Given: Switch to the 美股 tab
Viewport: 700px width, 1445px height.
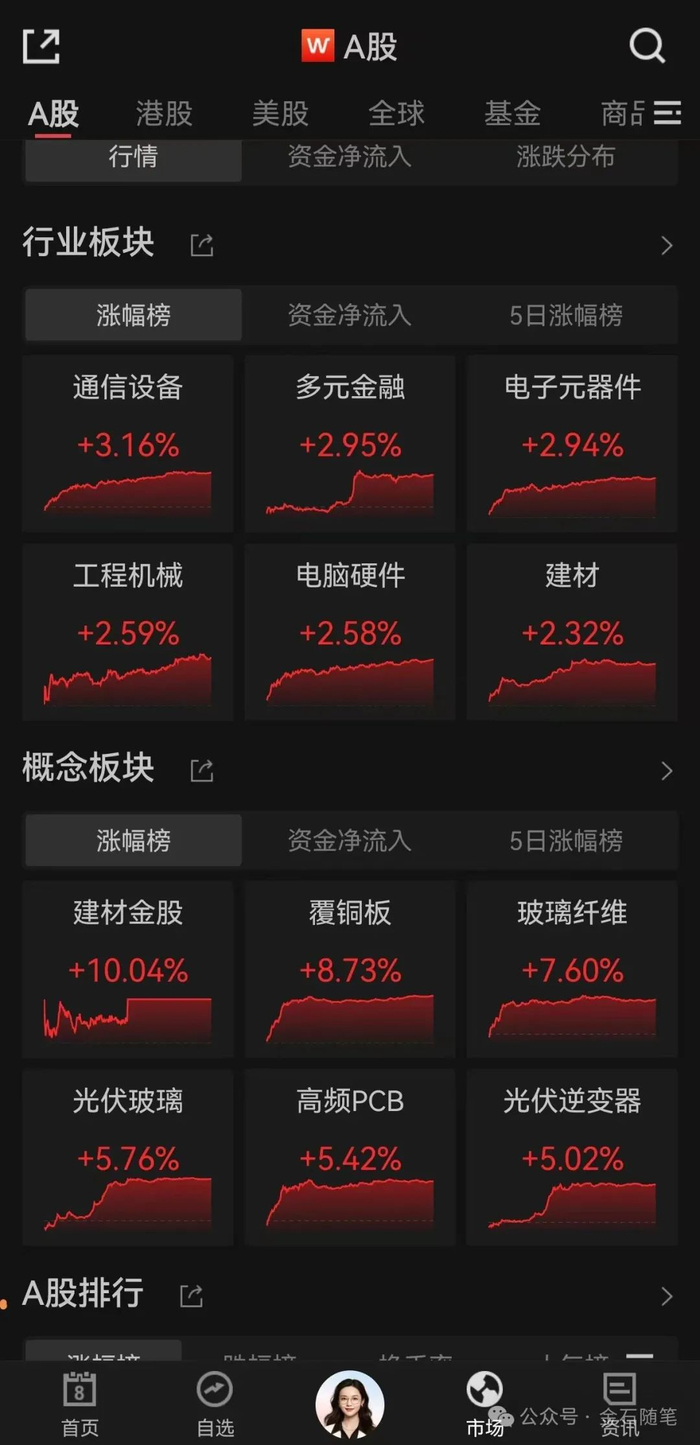Looking at the screenshot, I should (280, 114).
